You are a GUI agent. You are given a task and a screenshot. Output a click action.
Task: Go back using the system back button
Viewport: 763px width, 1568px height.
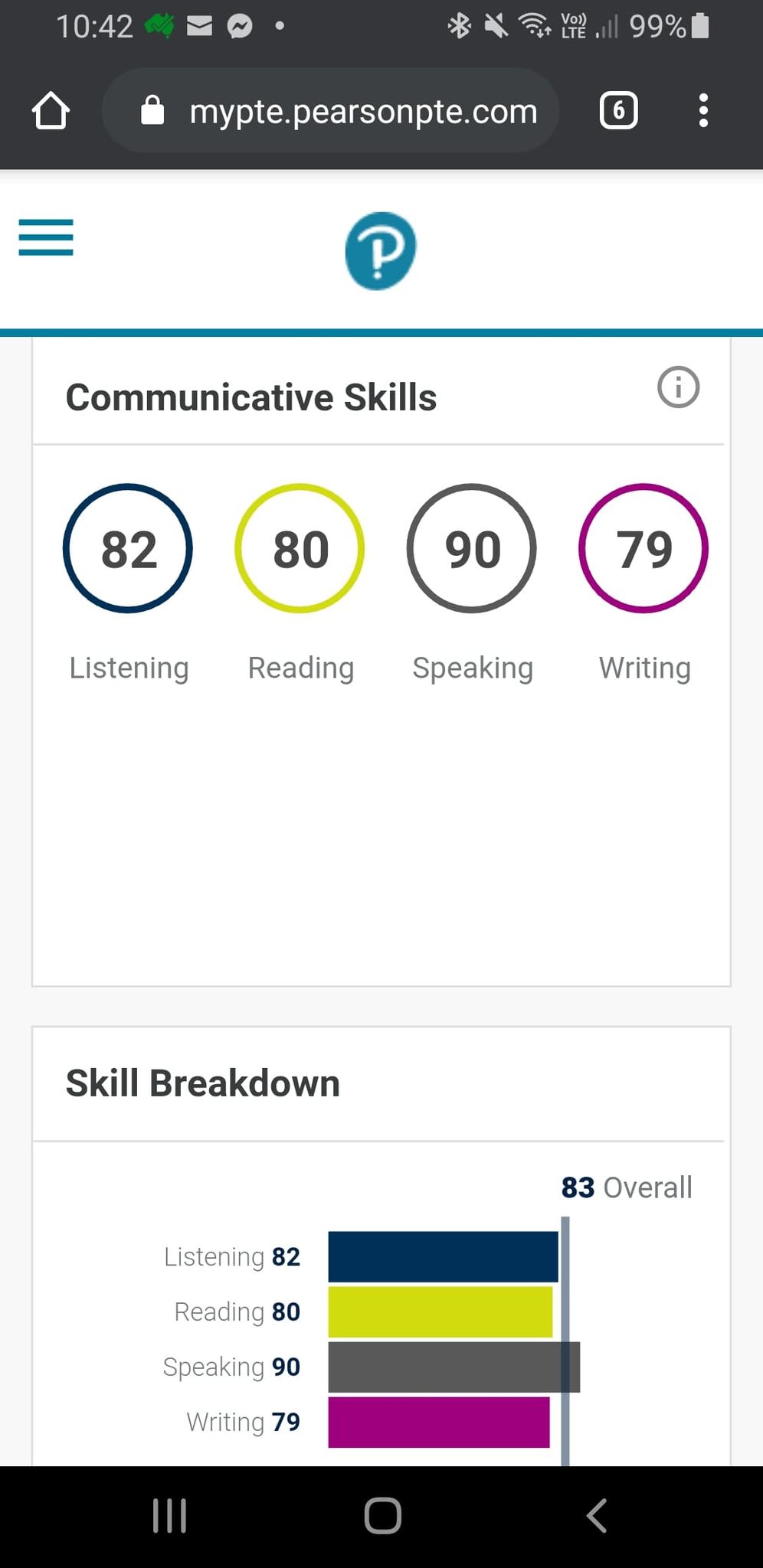coord(597,1516)
